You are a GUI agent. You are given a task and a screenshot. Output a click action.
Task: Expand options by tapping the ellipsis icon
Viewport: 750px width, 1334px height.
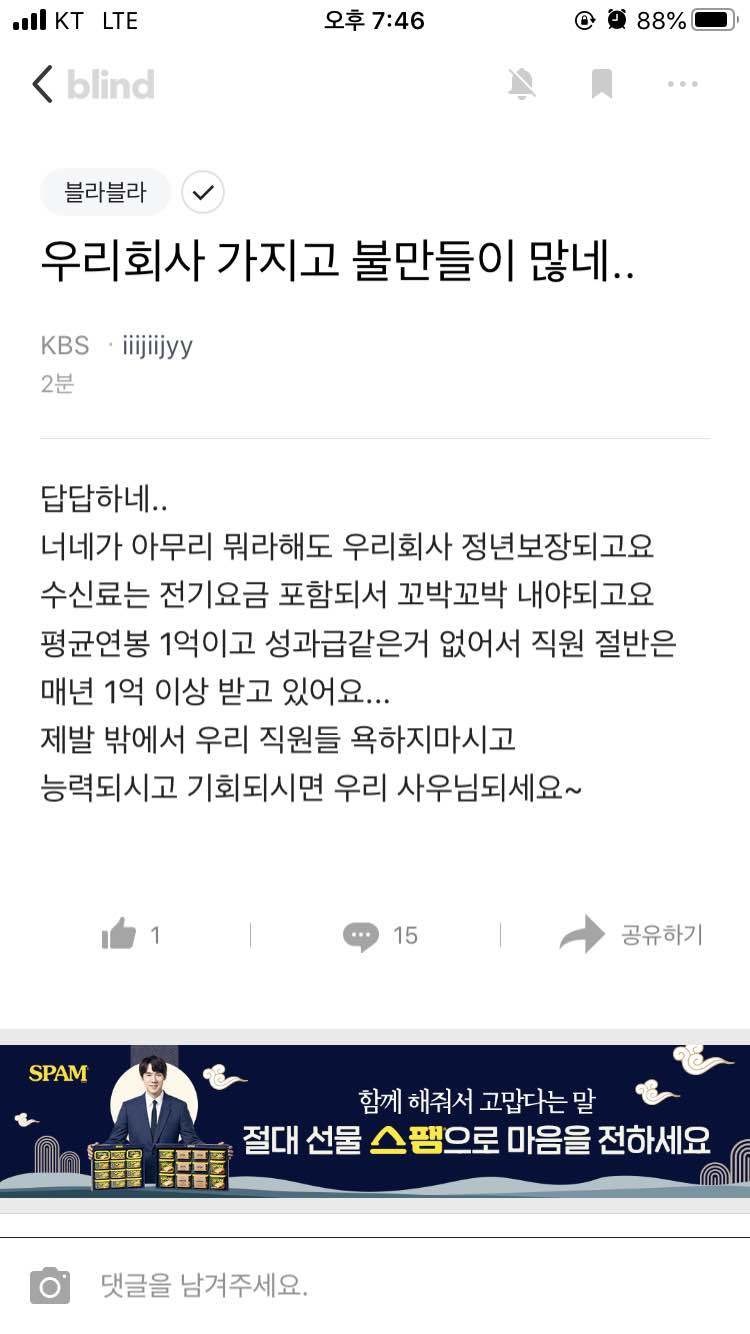682,85
